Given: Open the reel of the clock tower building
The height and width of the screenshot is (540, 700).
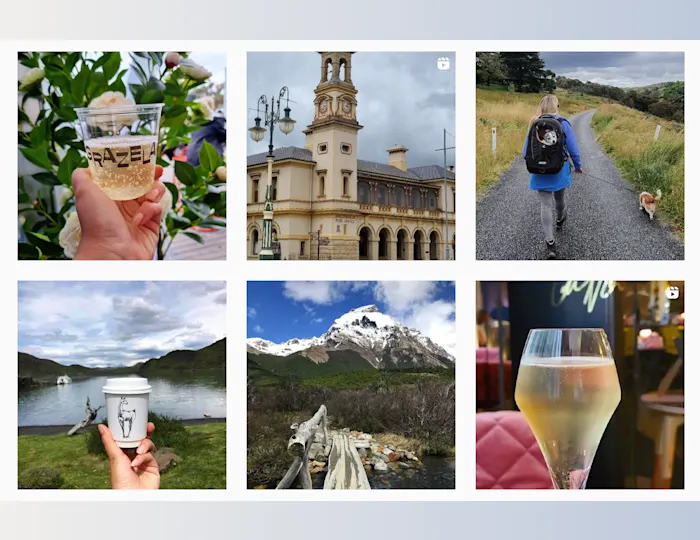Looking at the screenshot, I should pyautogui.click(x=351, y=156).
